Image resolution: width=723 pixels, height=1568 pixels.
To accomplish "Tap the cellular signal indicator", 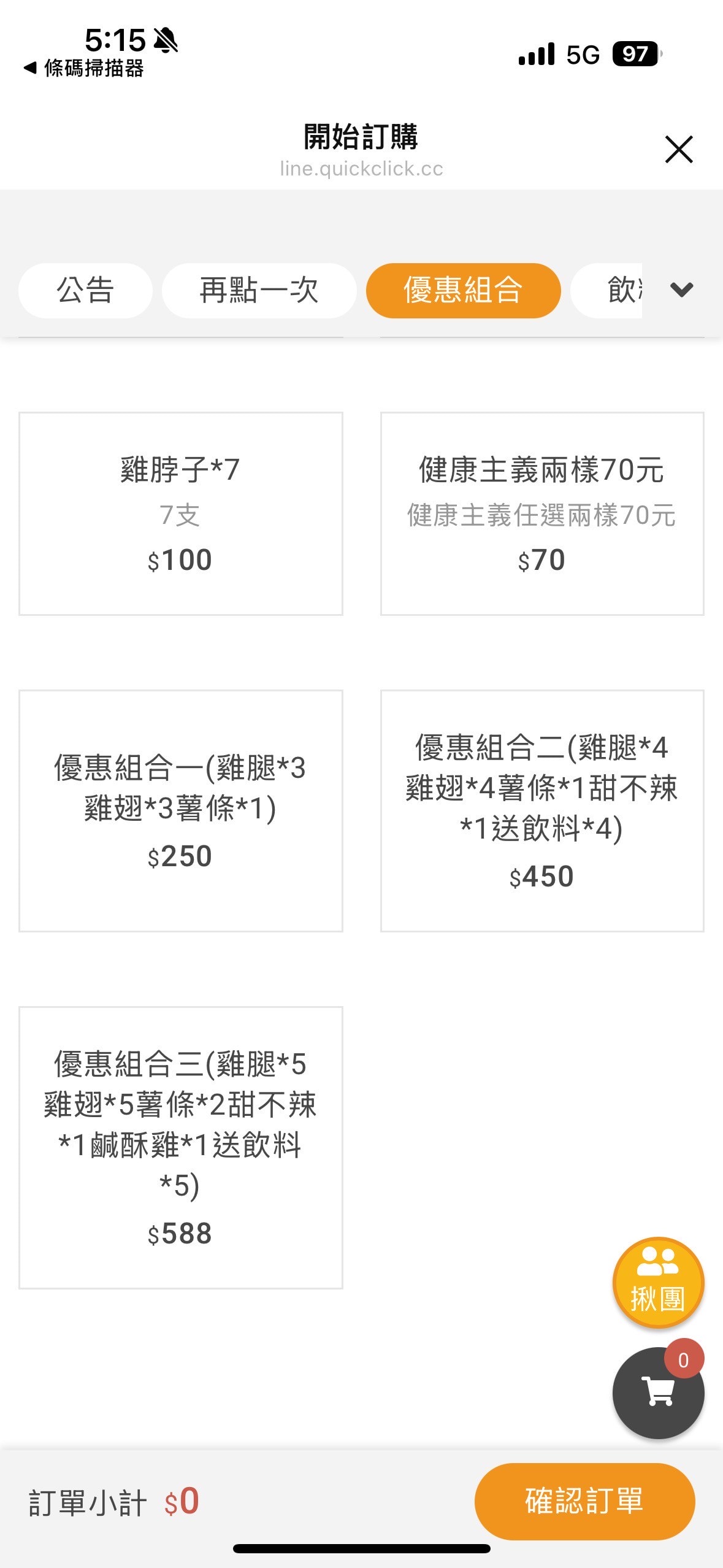I will pos(537,53).
